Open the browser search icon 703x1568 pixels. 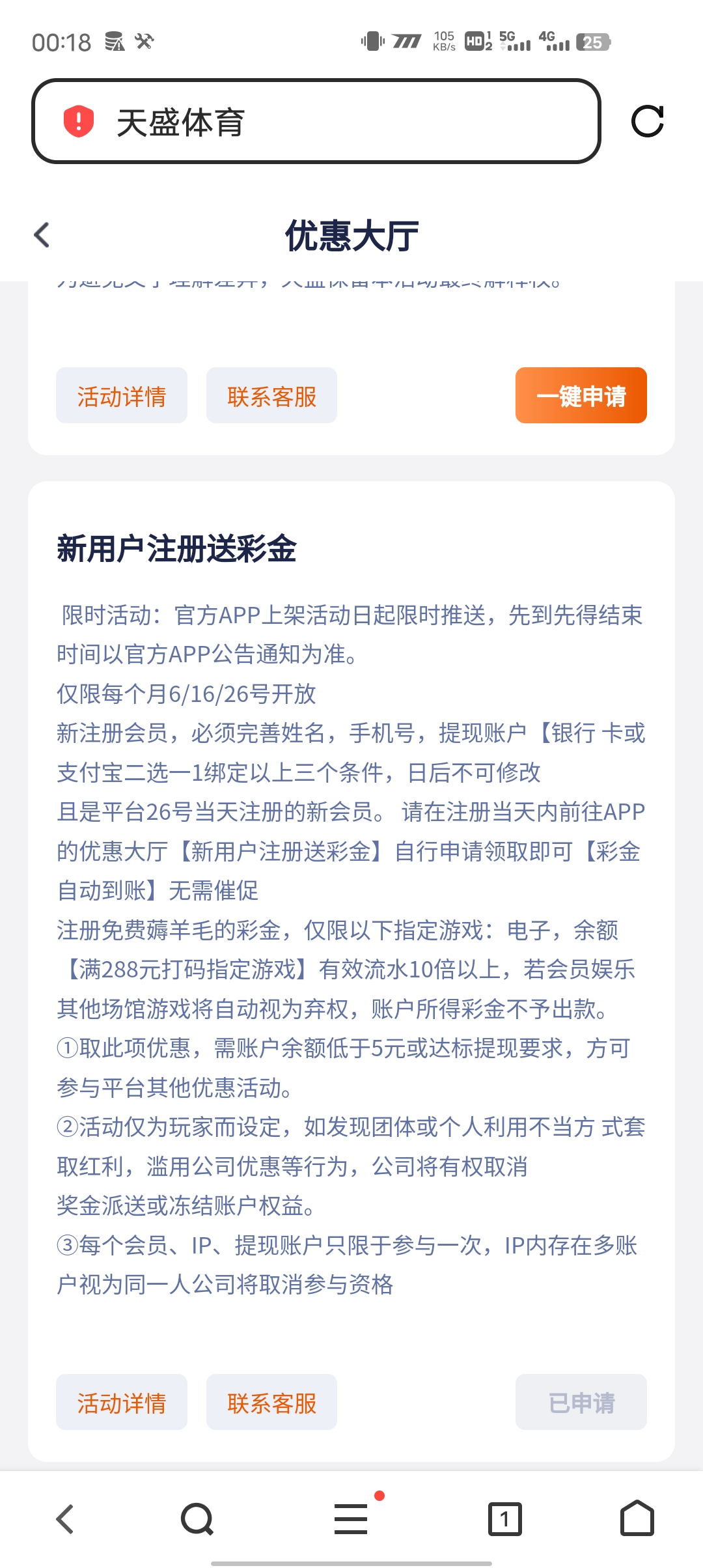tap(197, 1519)
